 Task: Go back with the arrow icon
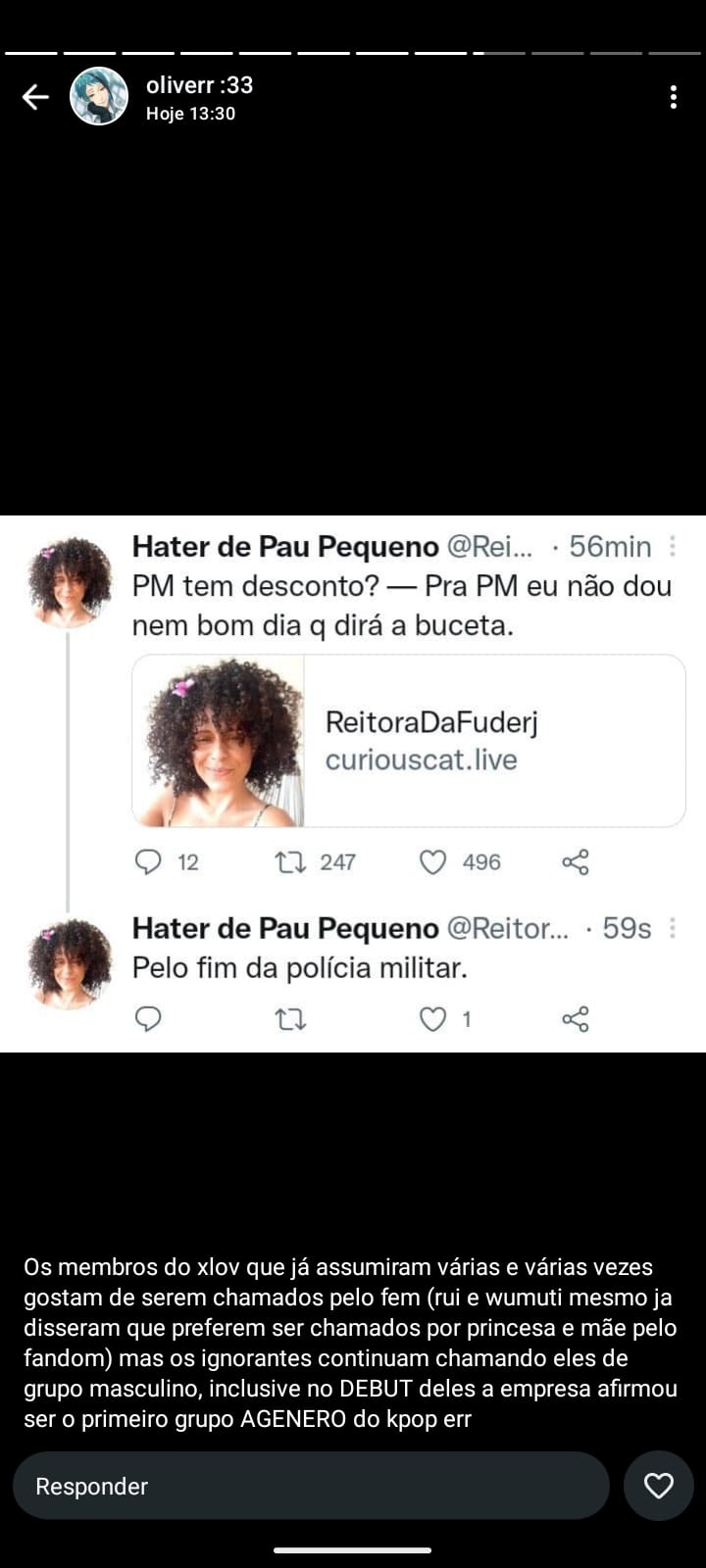(x=35, y=96)
